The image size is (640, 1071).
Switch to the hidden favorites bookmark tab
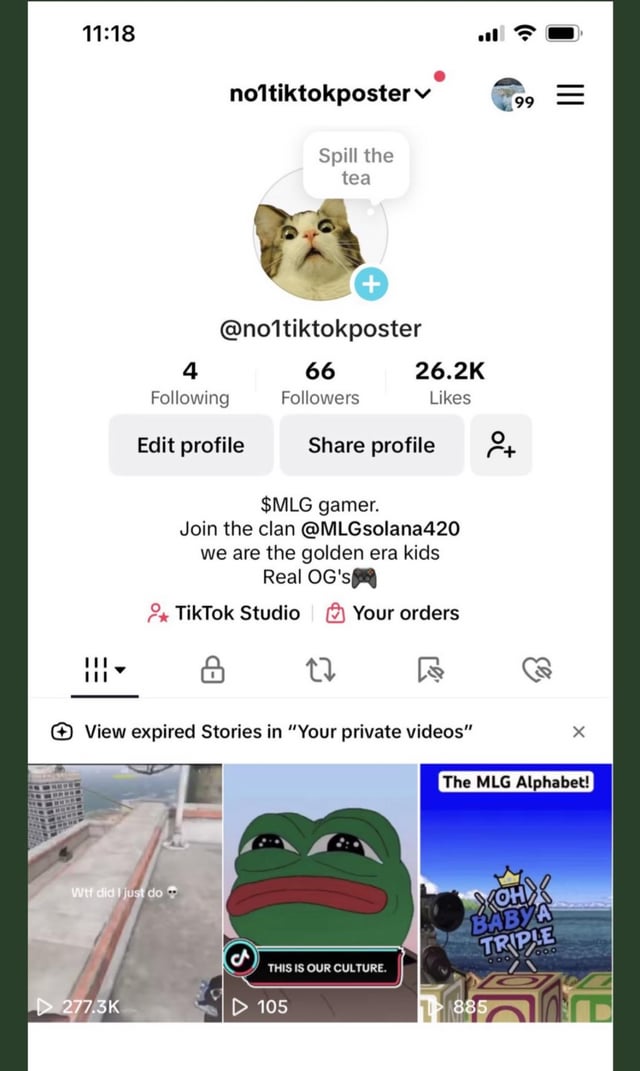pos(430,670)
